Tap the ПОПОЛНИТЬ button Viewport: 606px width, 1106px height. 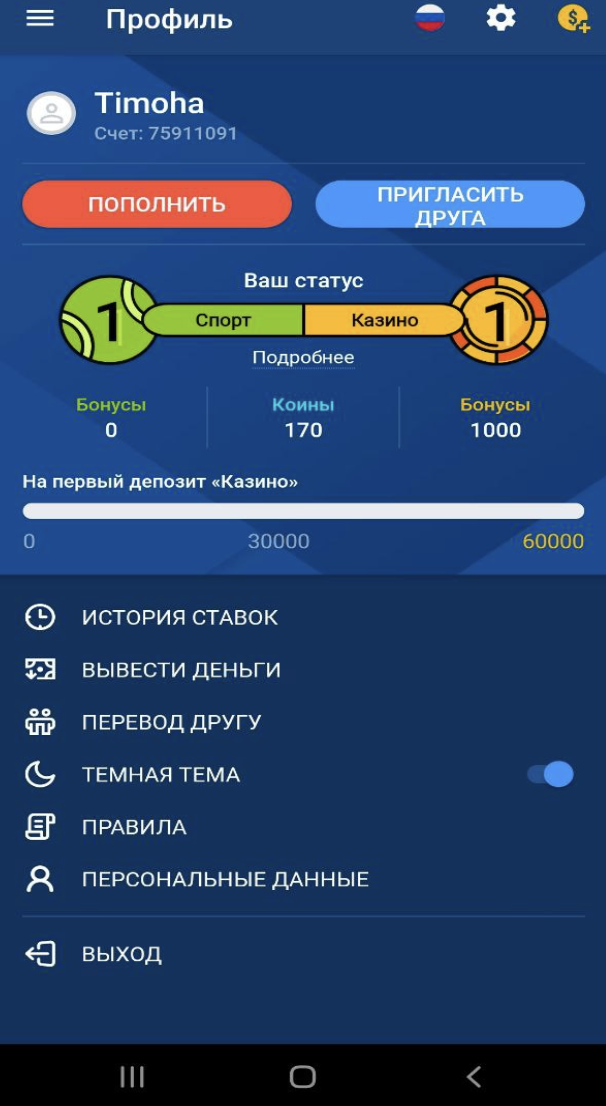157,204
